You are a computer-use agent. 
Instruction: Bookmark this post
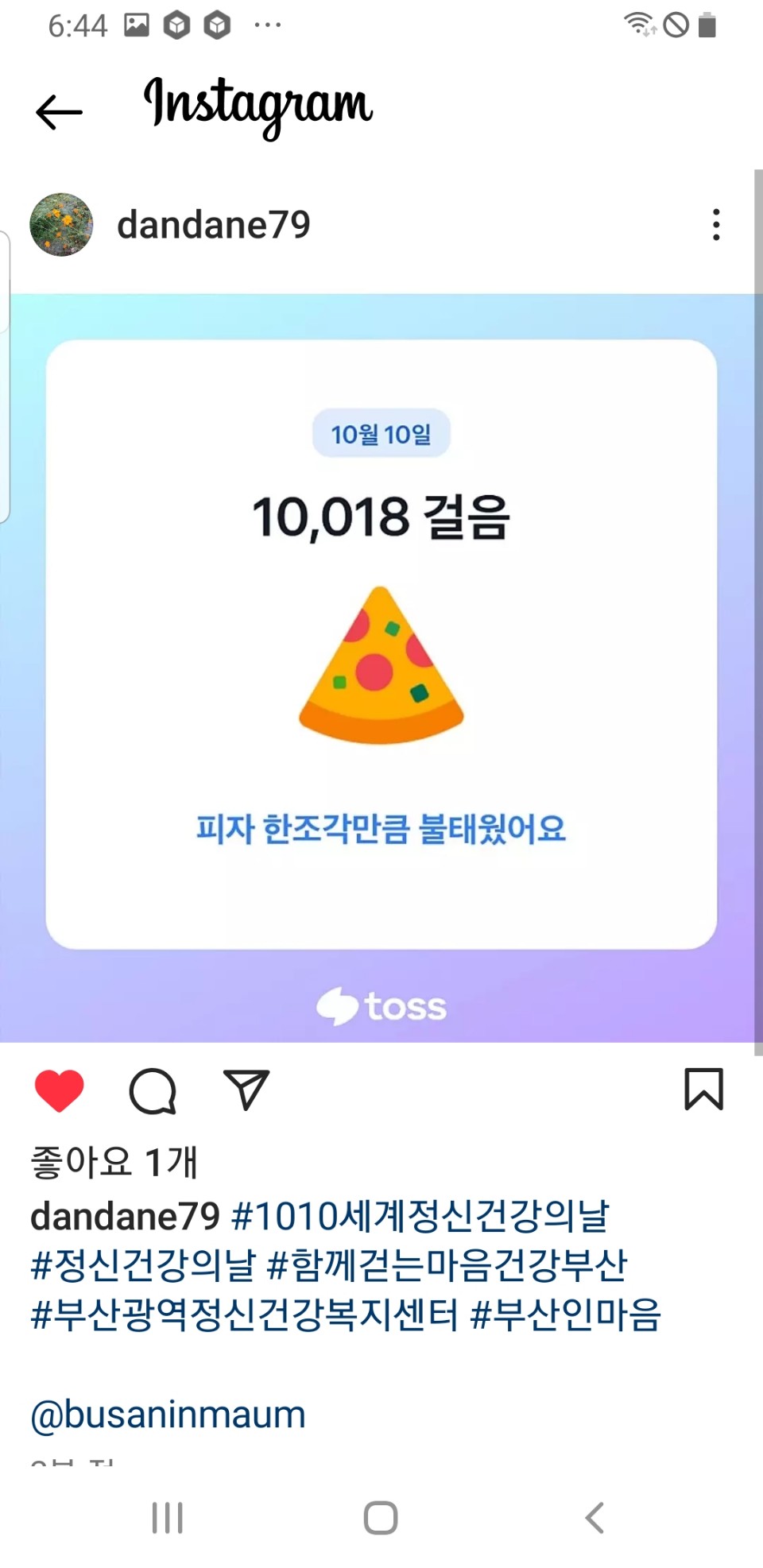click(703, 1089)
